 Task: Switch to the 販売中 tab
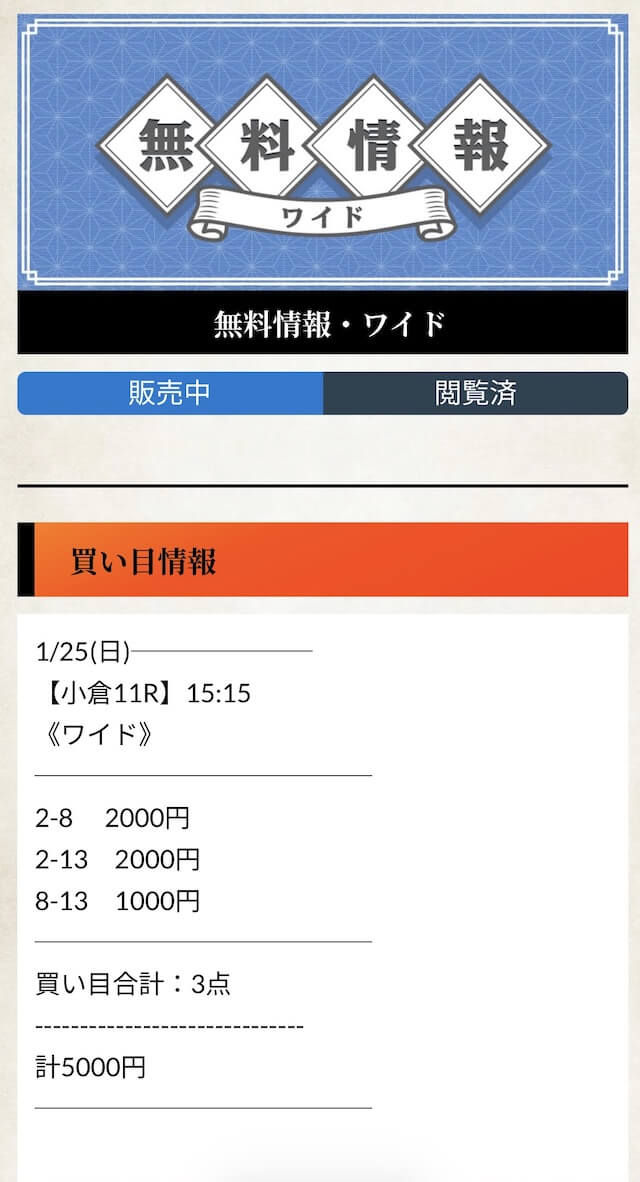pos(170,393)
